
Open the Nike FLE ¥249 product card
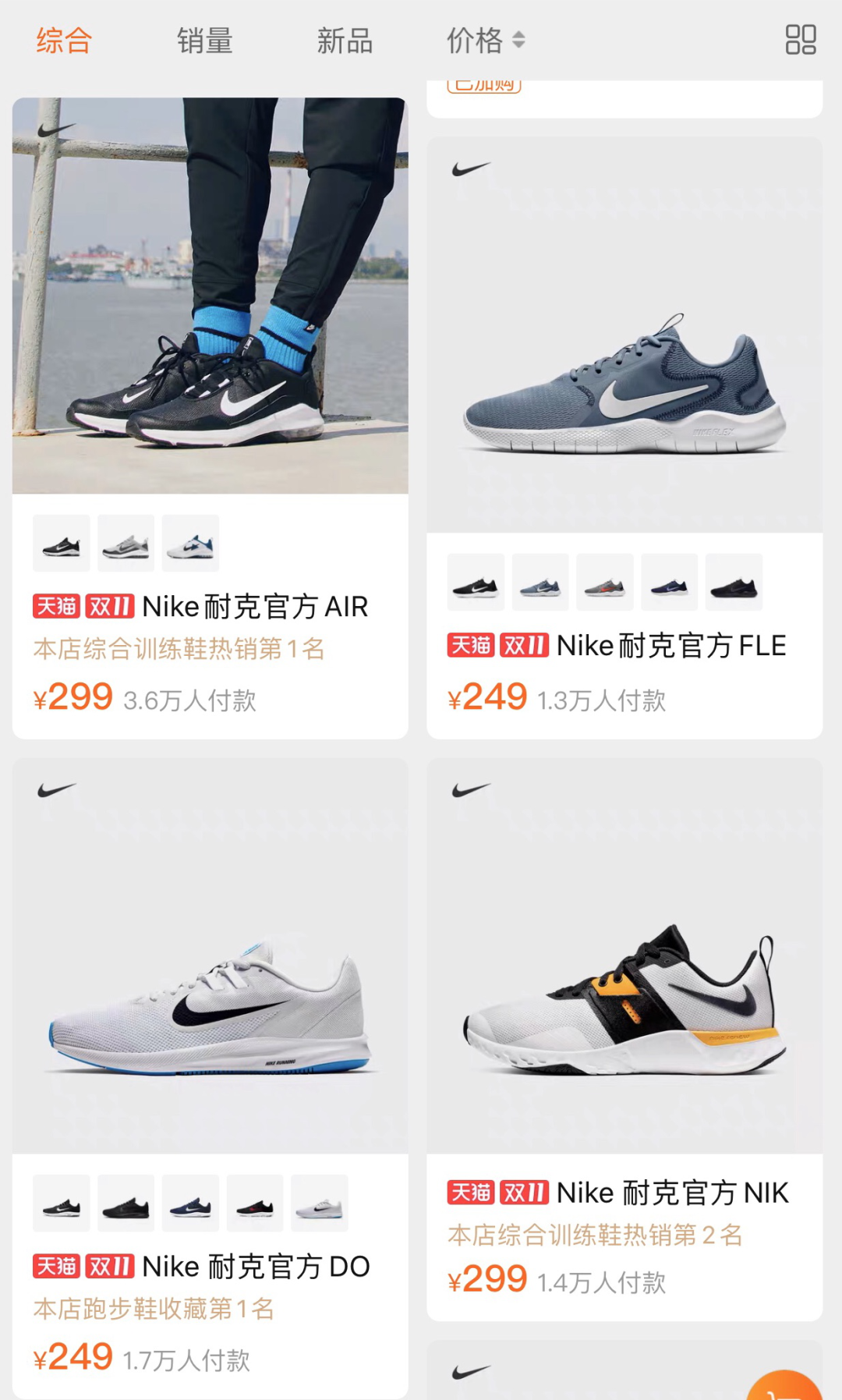624,335
